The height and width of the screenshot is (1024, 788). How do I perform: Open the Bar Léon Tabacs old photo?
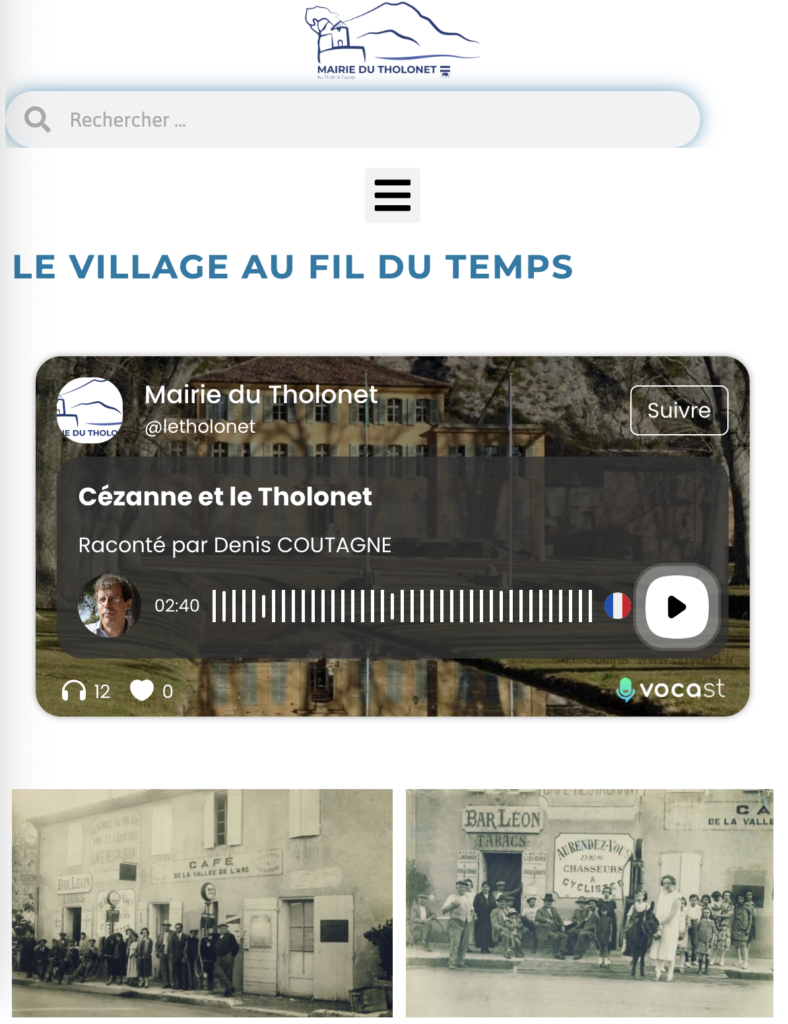pos(589,902)
